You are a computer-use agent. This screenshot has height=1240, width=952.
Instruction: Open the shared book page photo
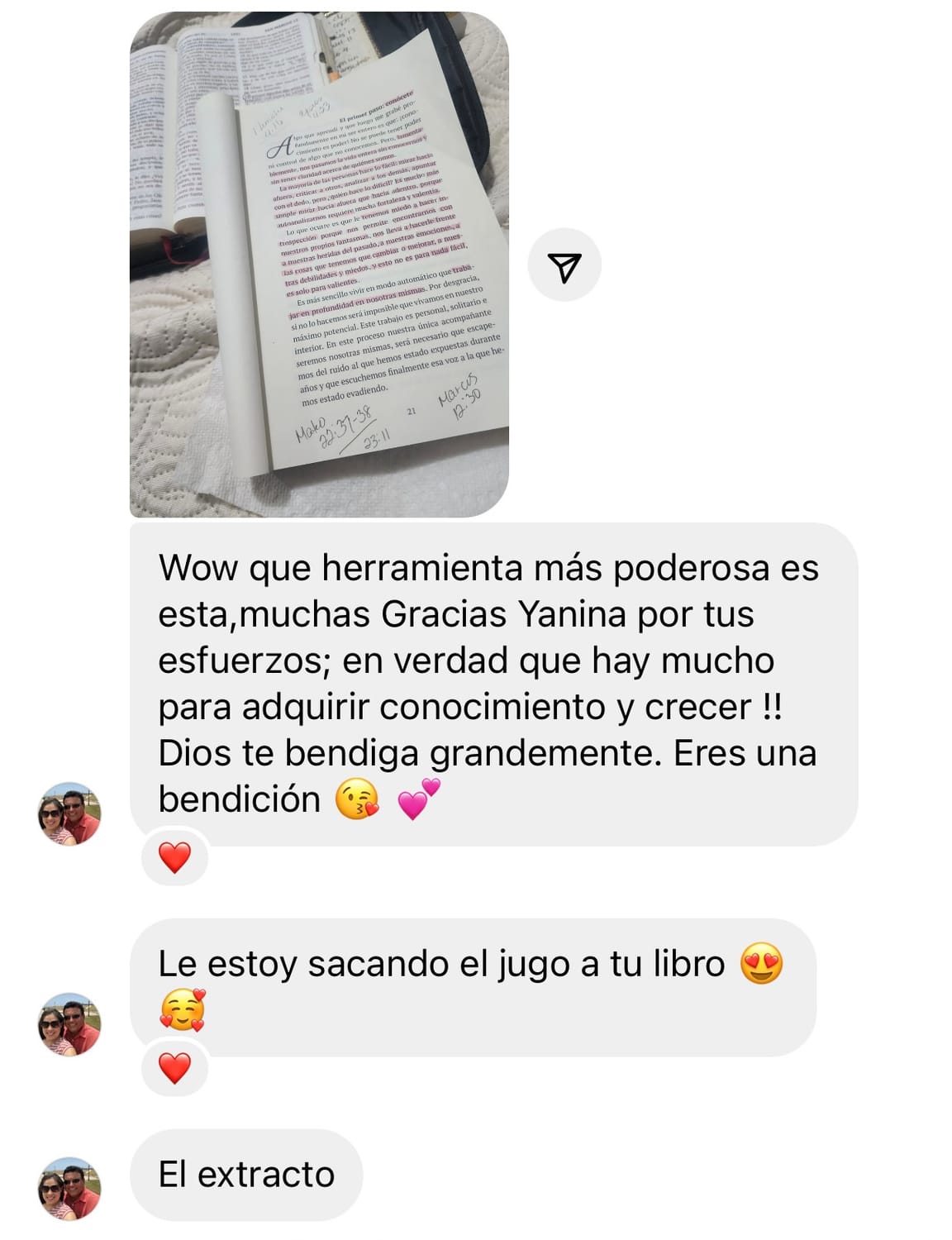(319, 265)
